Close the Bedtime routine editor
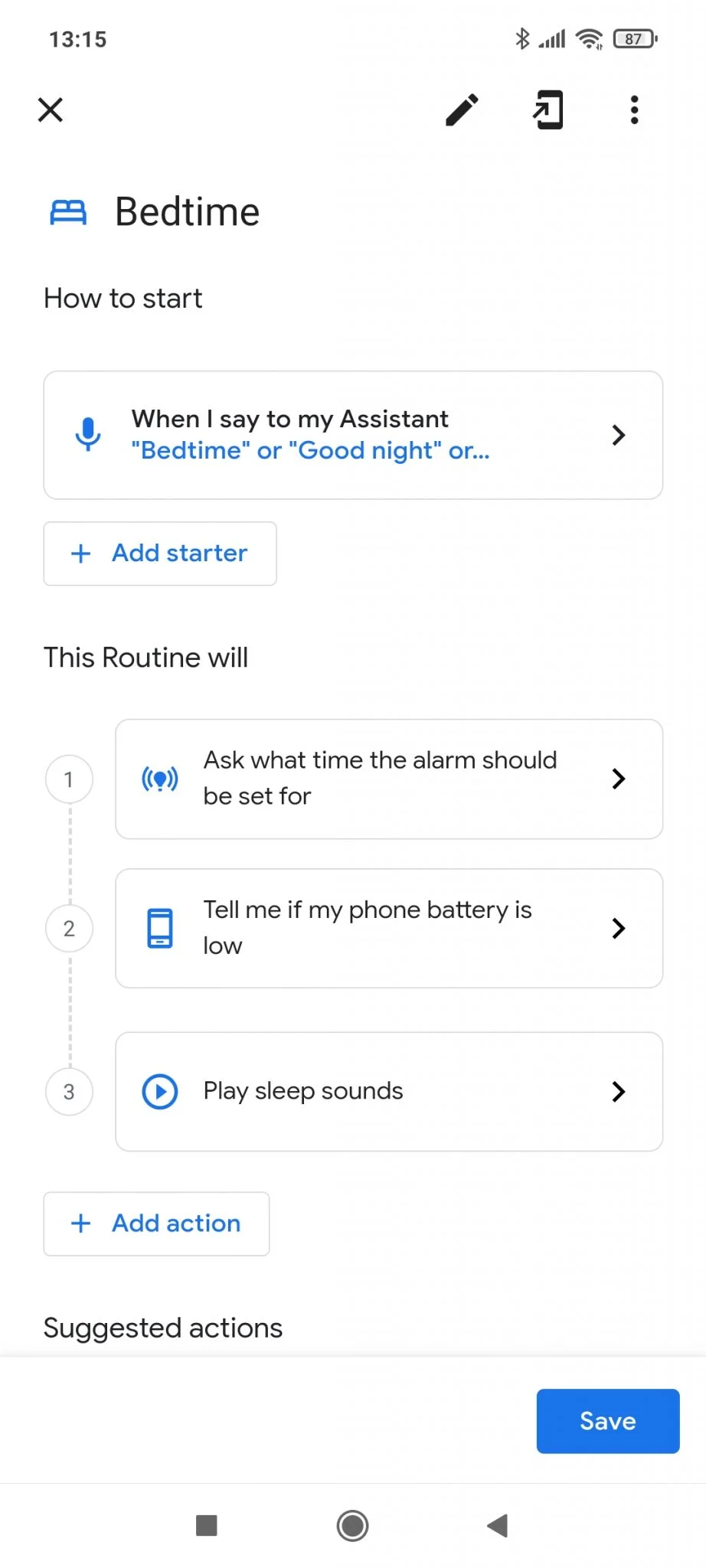 [51, 110]
